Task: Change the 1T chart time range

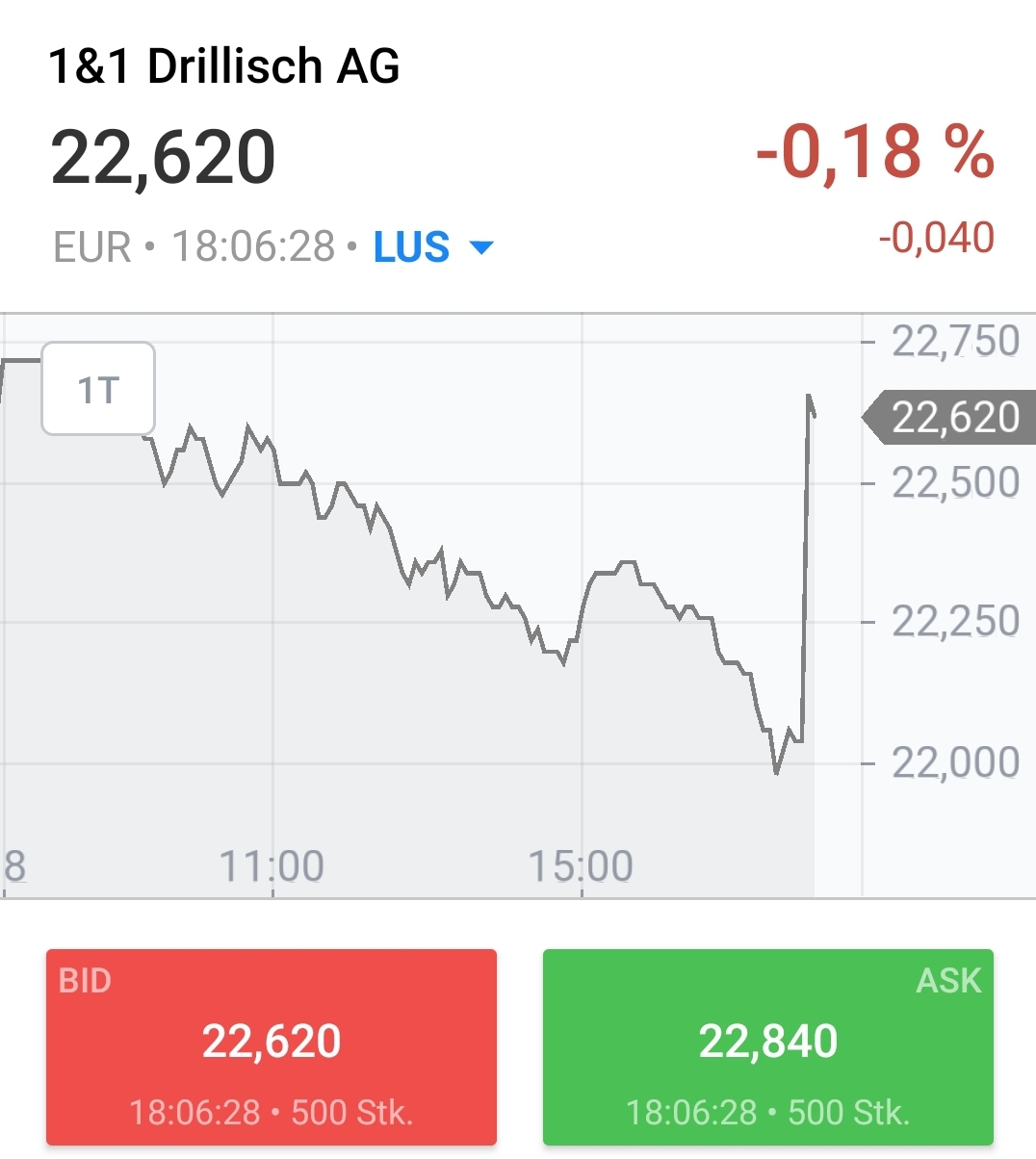Action: point(98,389)
